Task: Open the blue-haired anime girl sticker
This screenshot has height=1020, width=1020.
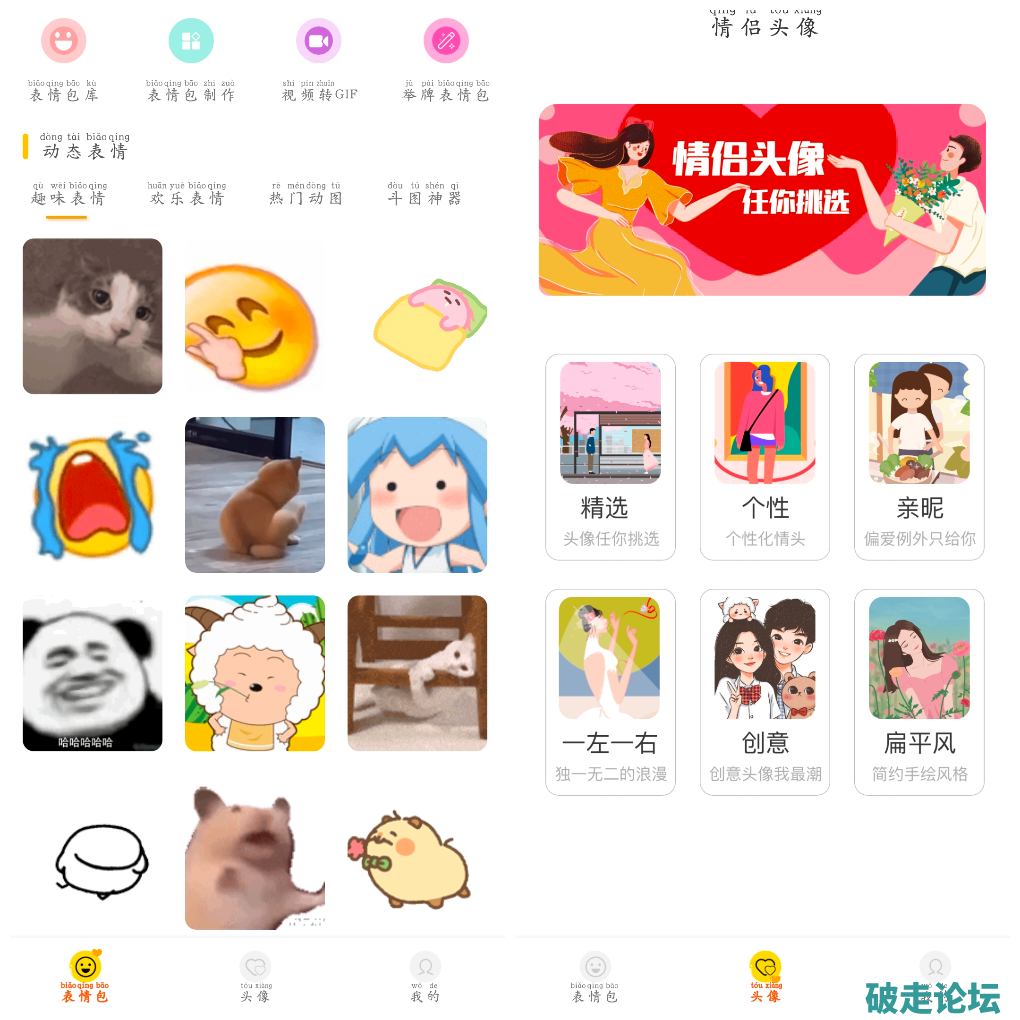Action: (417, 495)
